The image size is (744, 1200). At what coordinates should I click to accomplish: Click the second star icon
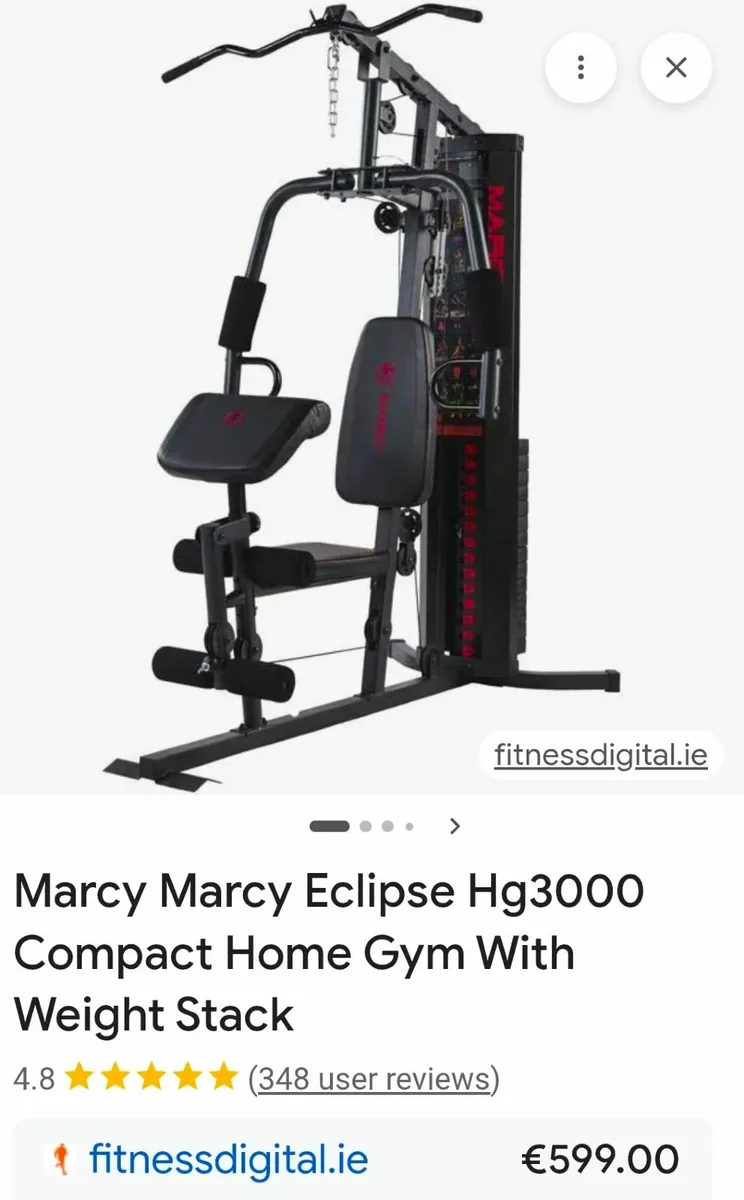pos(116,1078)
